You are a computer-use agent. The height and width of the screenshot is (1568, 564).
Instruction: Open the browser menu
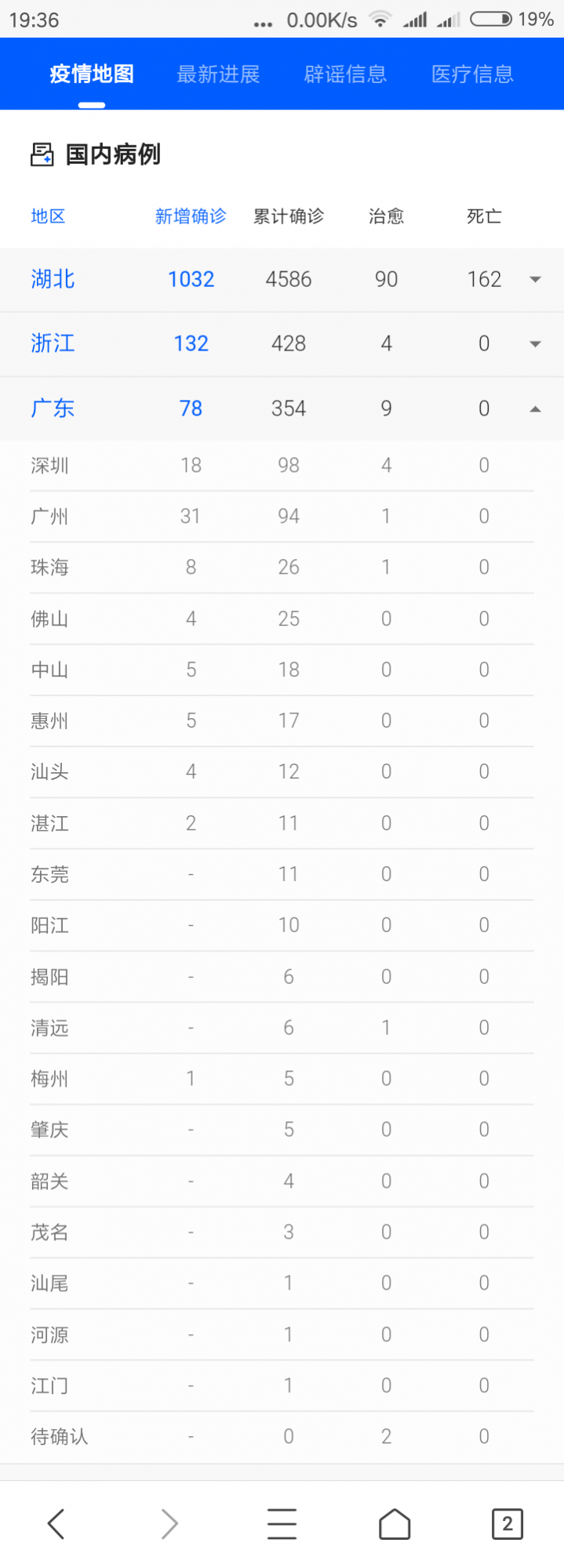tap(282, 1523)
